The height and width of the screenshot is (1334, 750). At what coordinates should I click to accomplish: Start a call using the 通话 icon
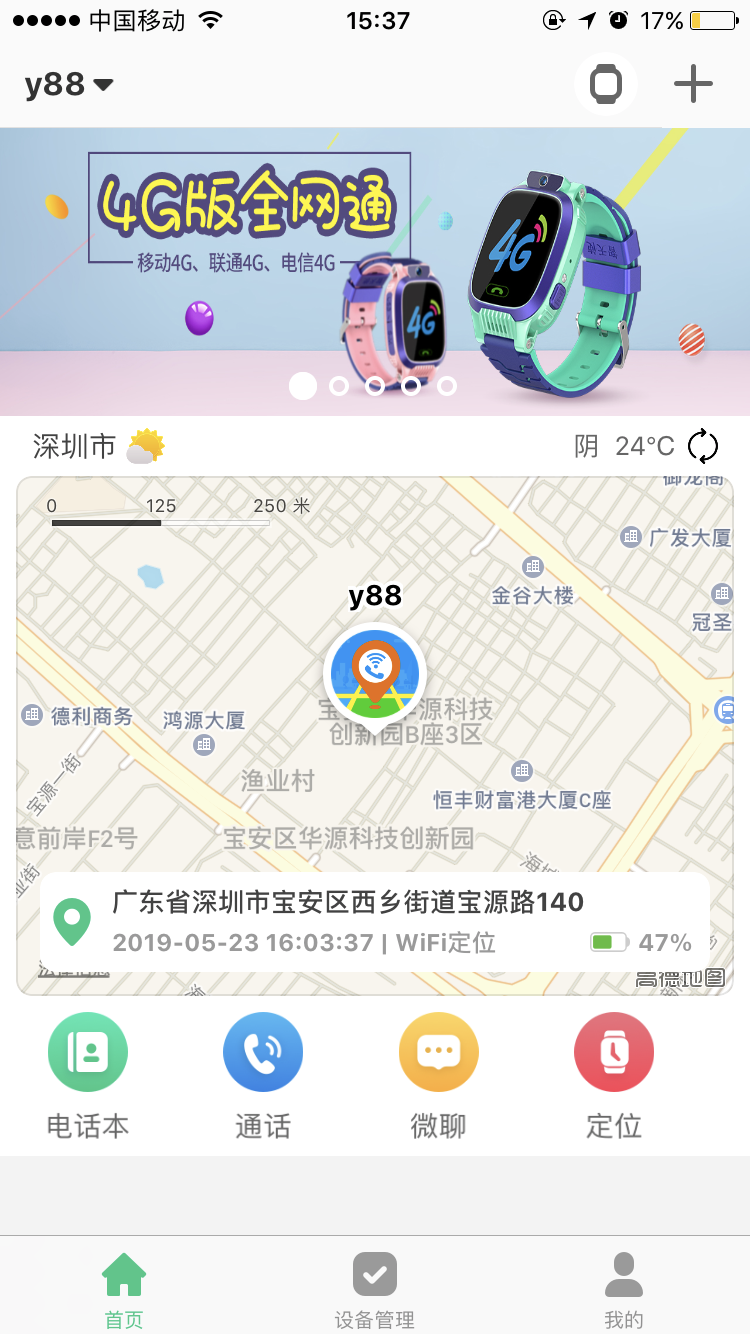(x=263, y=1052)
